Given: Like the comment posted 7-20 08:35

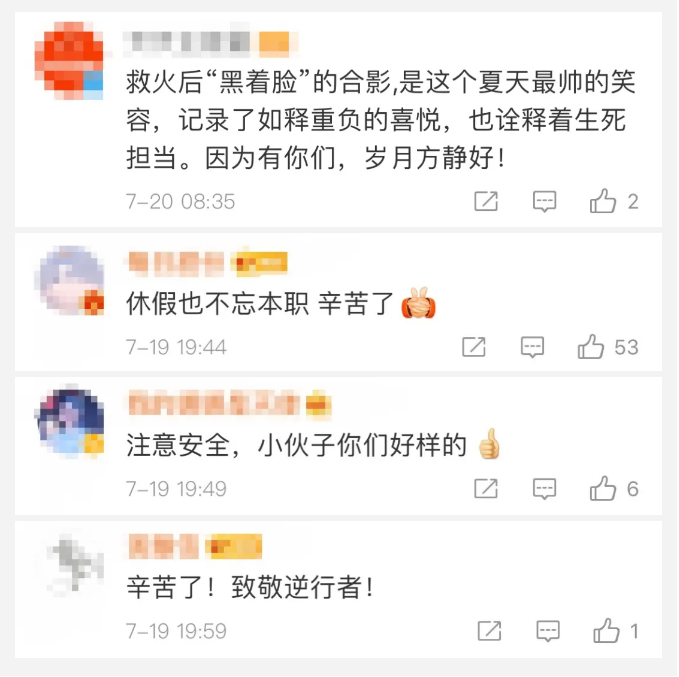Looking at the screenshot, I should tap(603, 202).
